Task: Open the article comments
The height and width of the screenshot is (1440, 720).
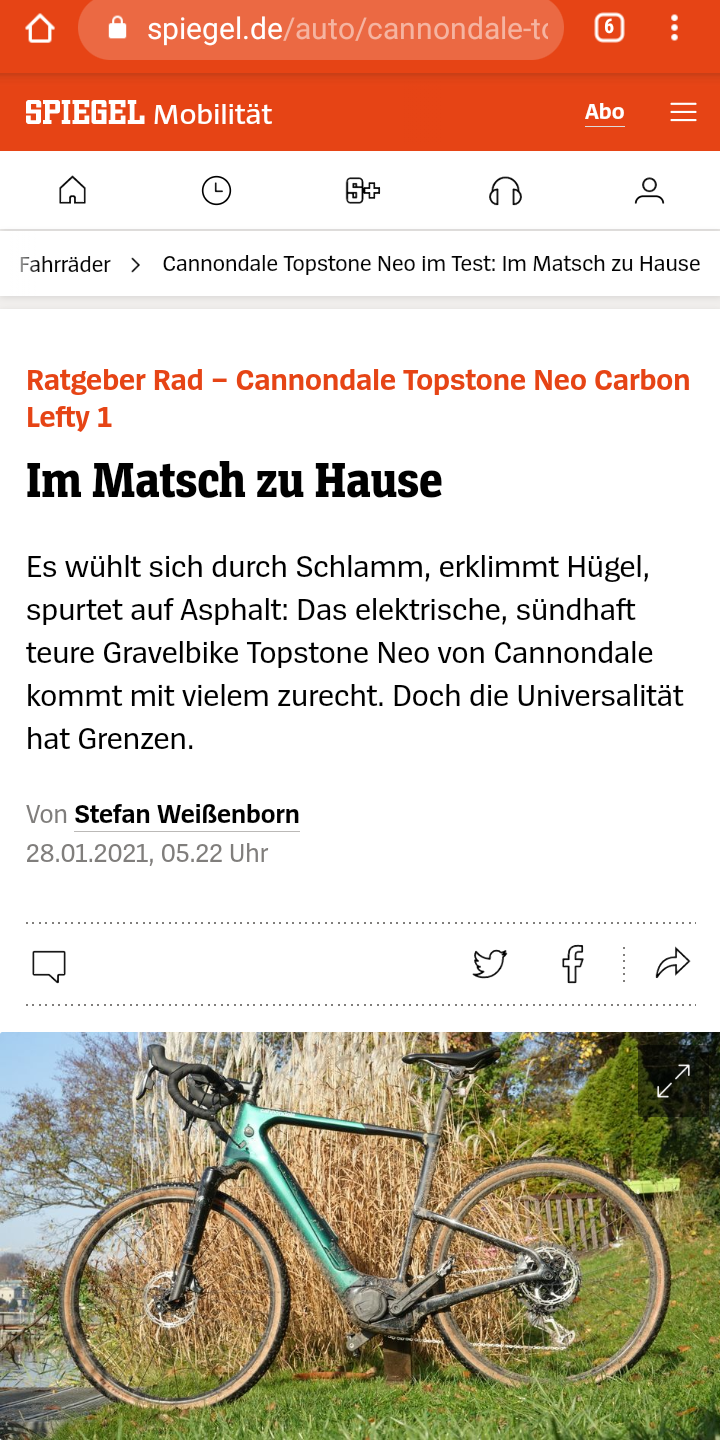Action: (49, 965)
